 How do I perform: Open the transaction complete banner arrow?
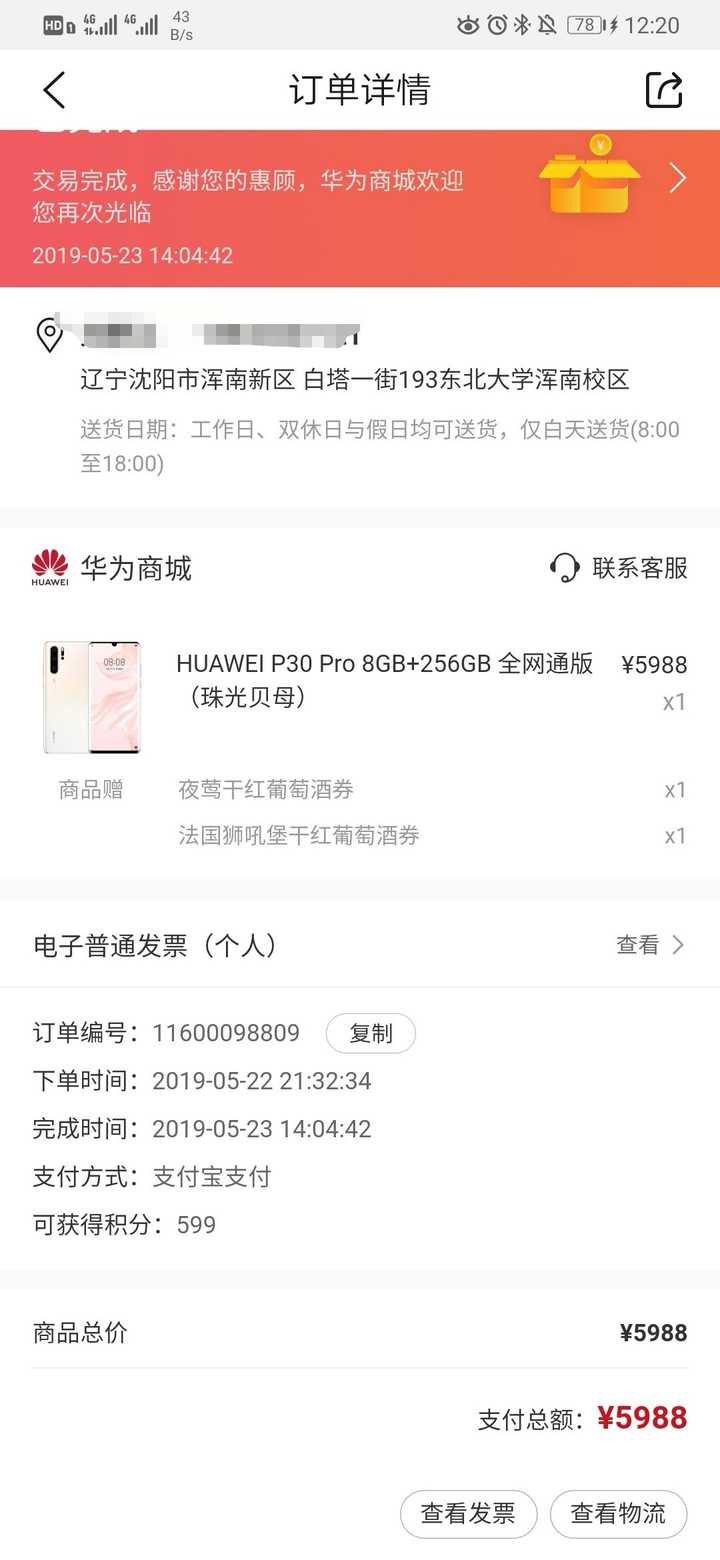678,179
